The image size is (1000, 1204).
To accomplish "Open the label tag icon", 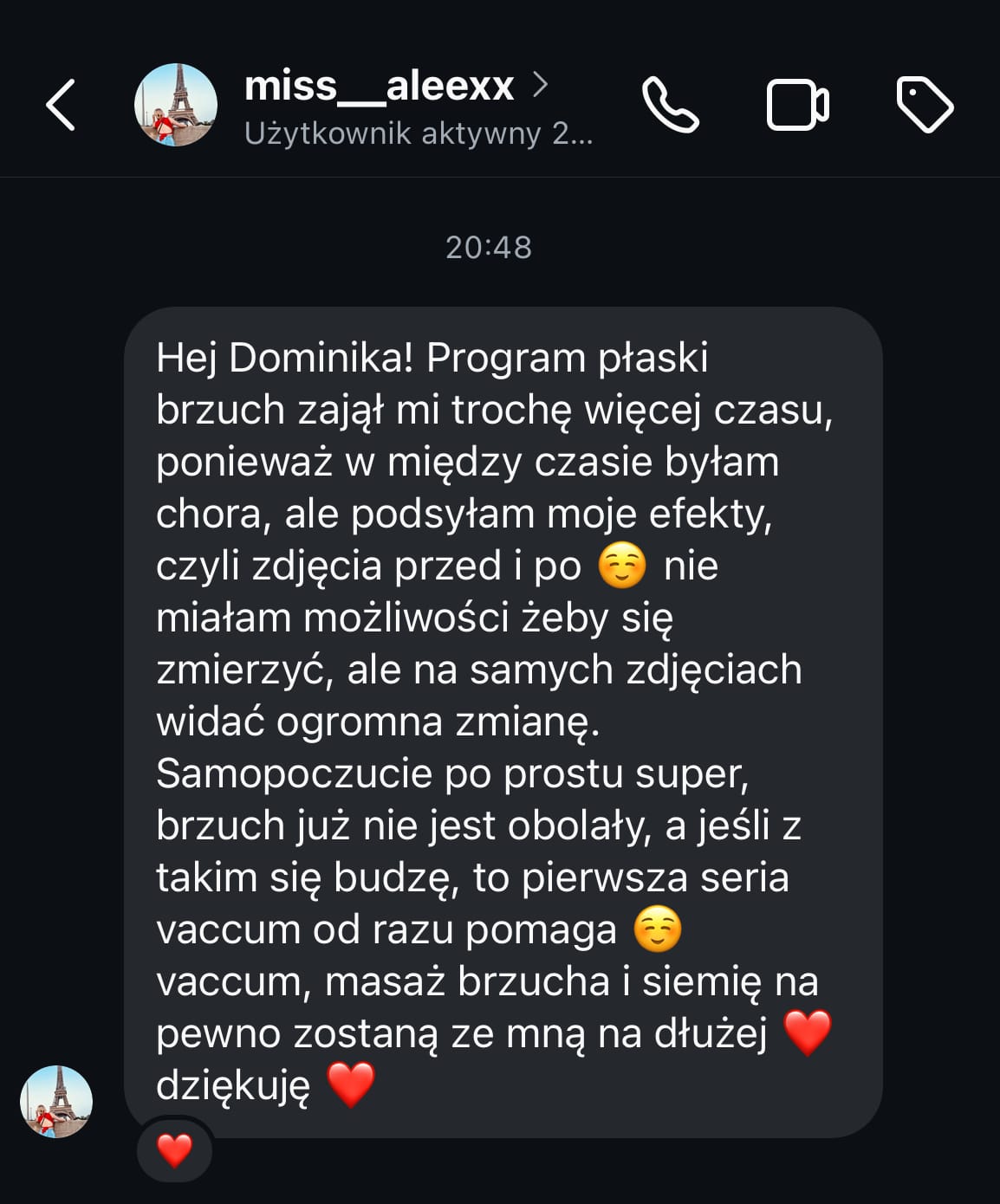I will [x=924, y=105].
